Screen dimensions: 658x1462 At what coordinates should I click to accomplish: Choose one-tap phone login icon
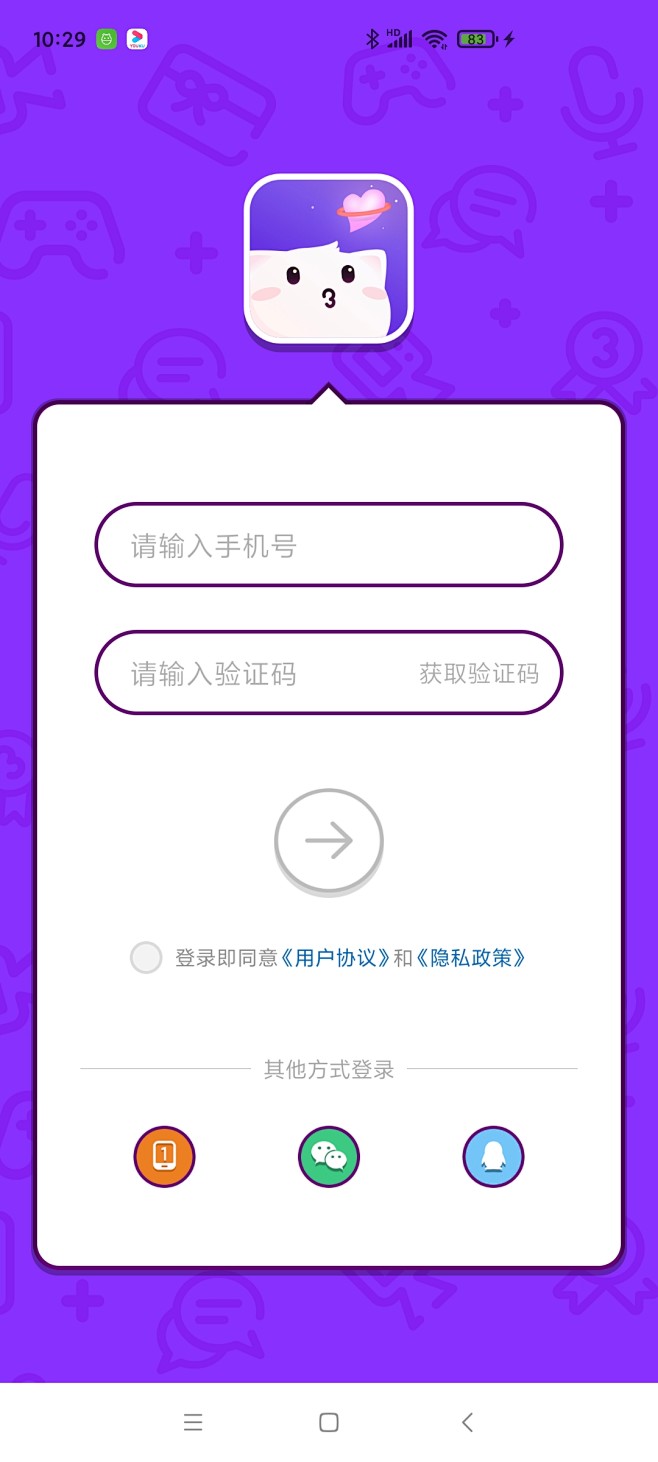tap(164, 1157)
